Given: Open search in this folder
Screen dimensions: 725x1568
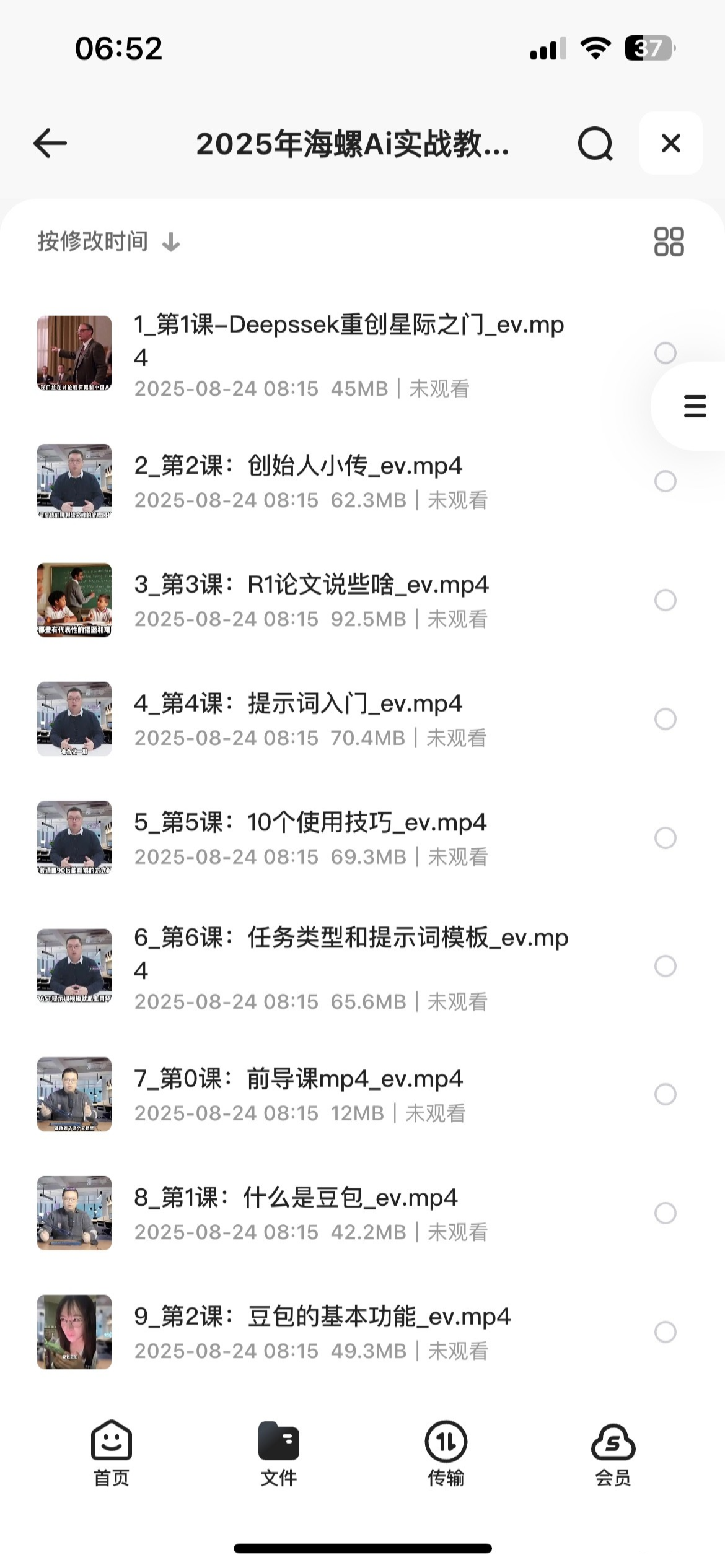Looking at the screenshot, I should [595, 144].
